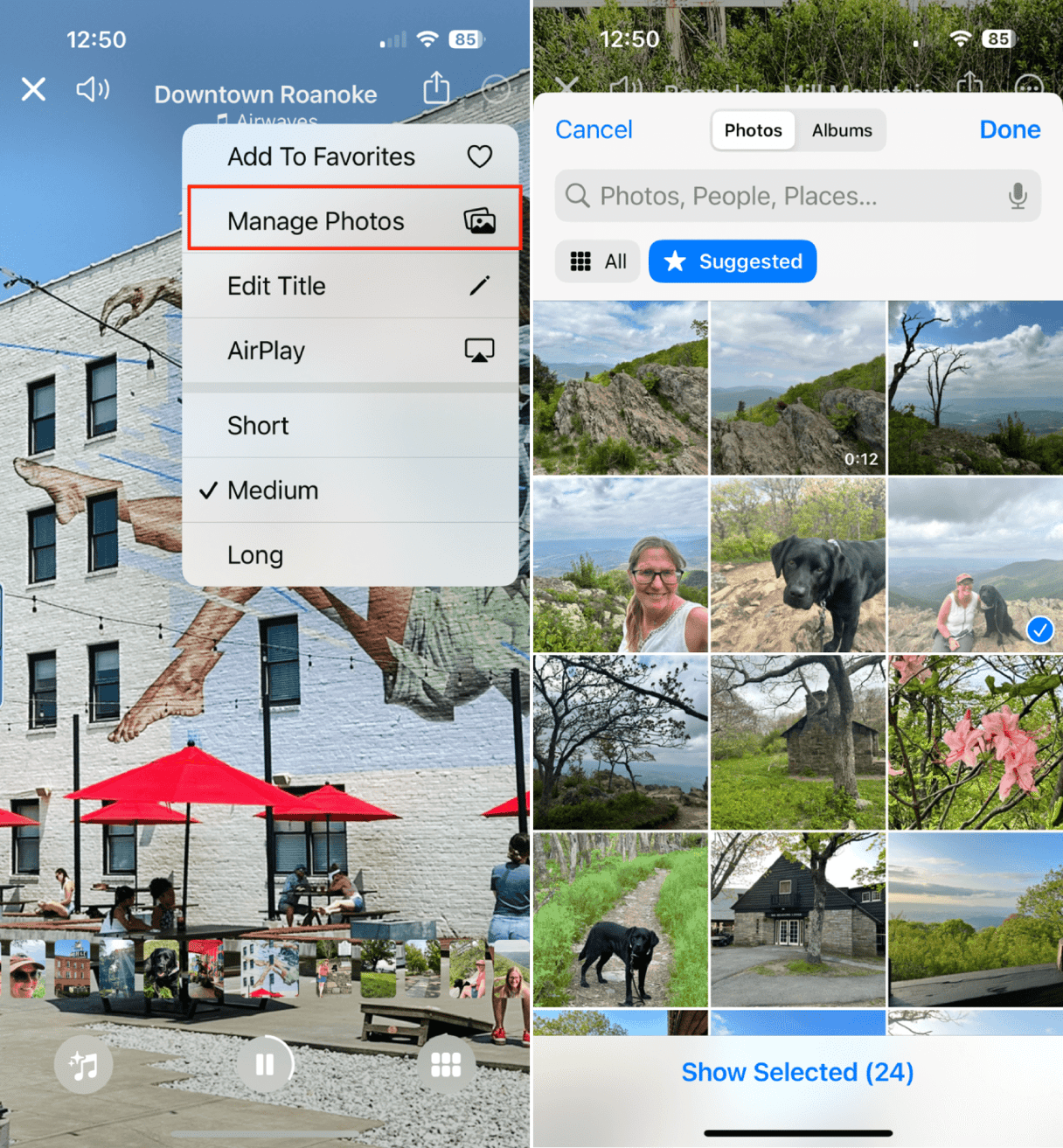Share the Downtown Roanoke memory

(436, 88)
